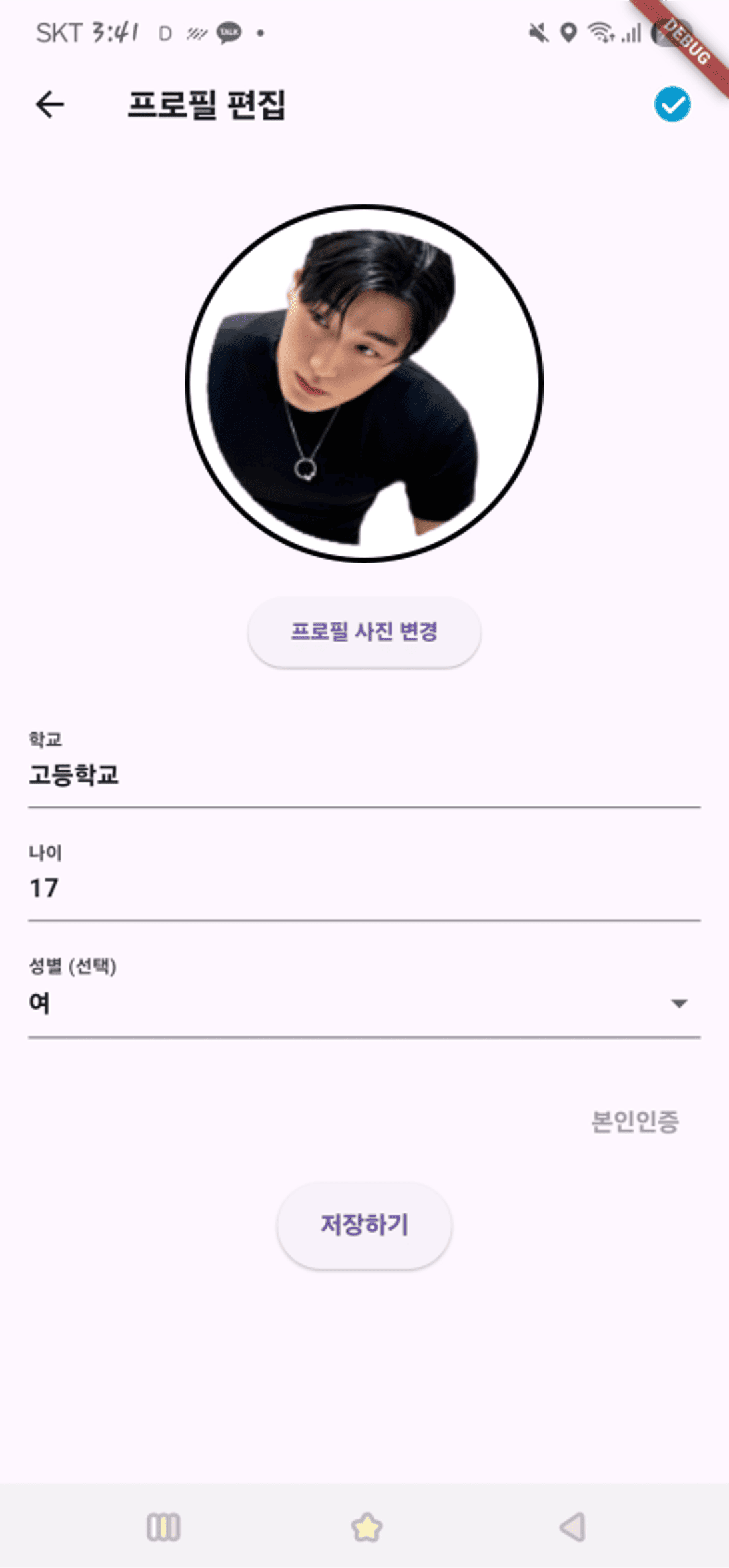The width and height of the screenshot is (729, 1568).
Task: Open recent apps from the navigation bar
Action: pyautogui.click(x=163, y=1527)
